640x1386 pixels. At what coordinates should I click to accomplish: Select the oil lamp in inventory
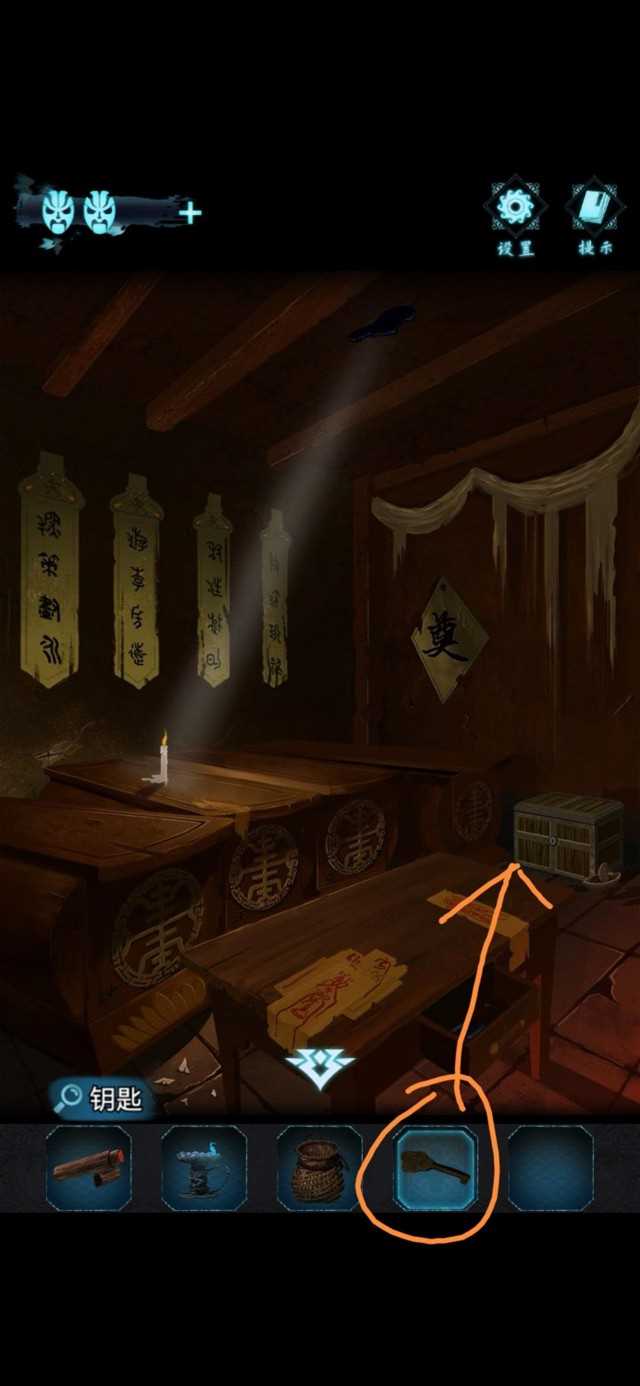pyautogui.click(x=204, y=1167)
